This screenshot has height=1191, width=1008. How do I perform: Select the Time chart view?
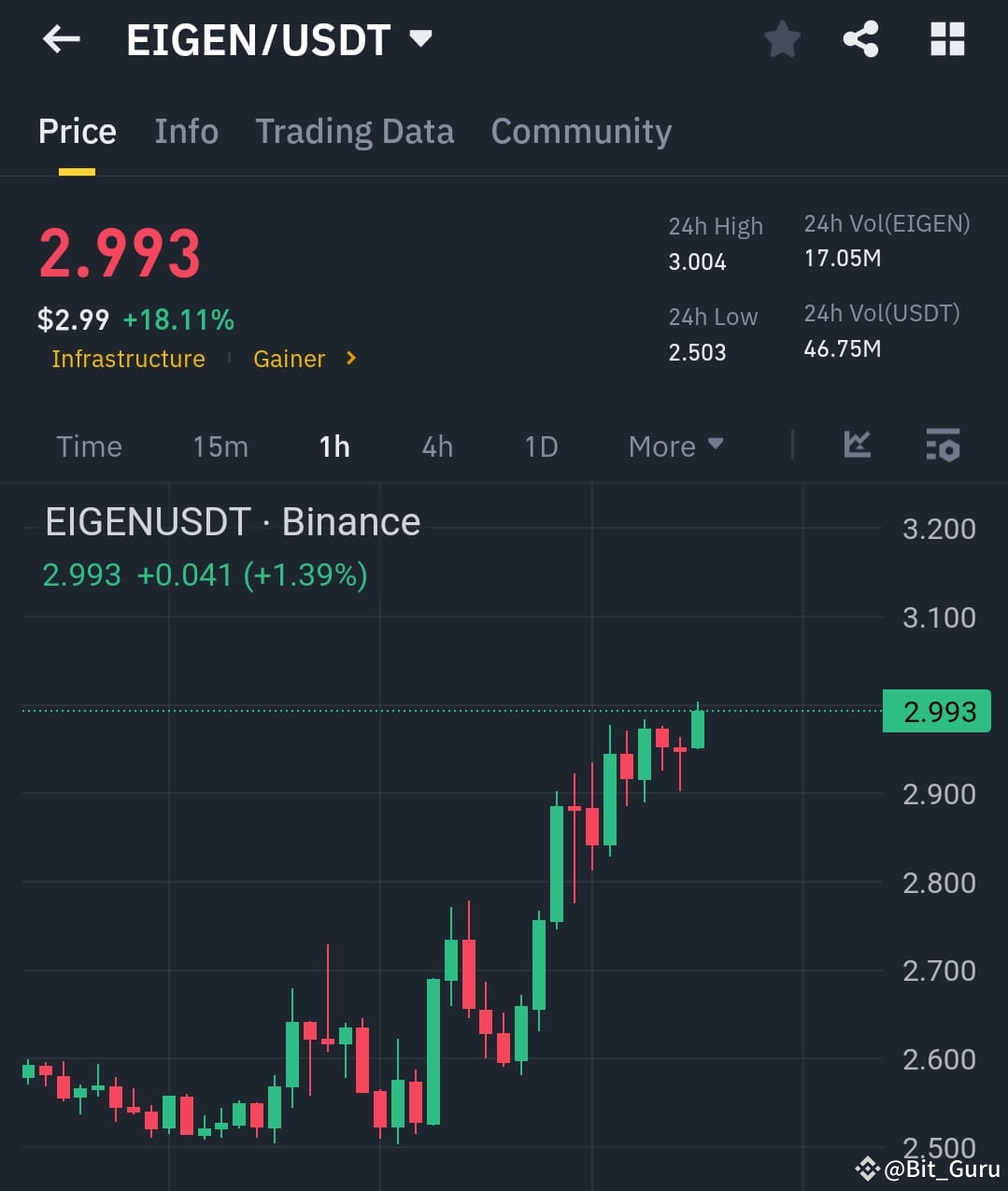(x=89, y=446)
